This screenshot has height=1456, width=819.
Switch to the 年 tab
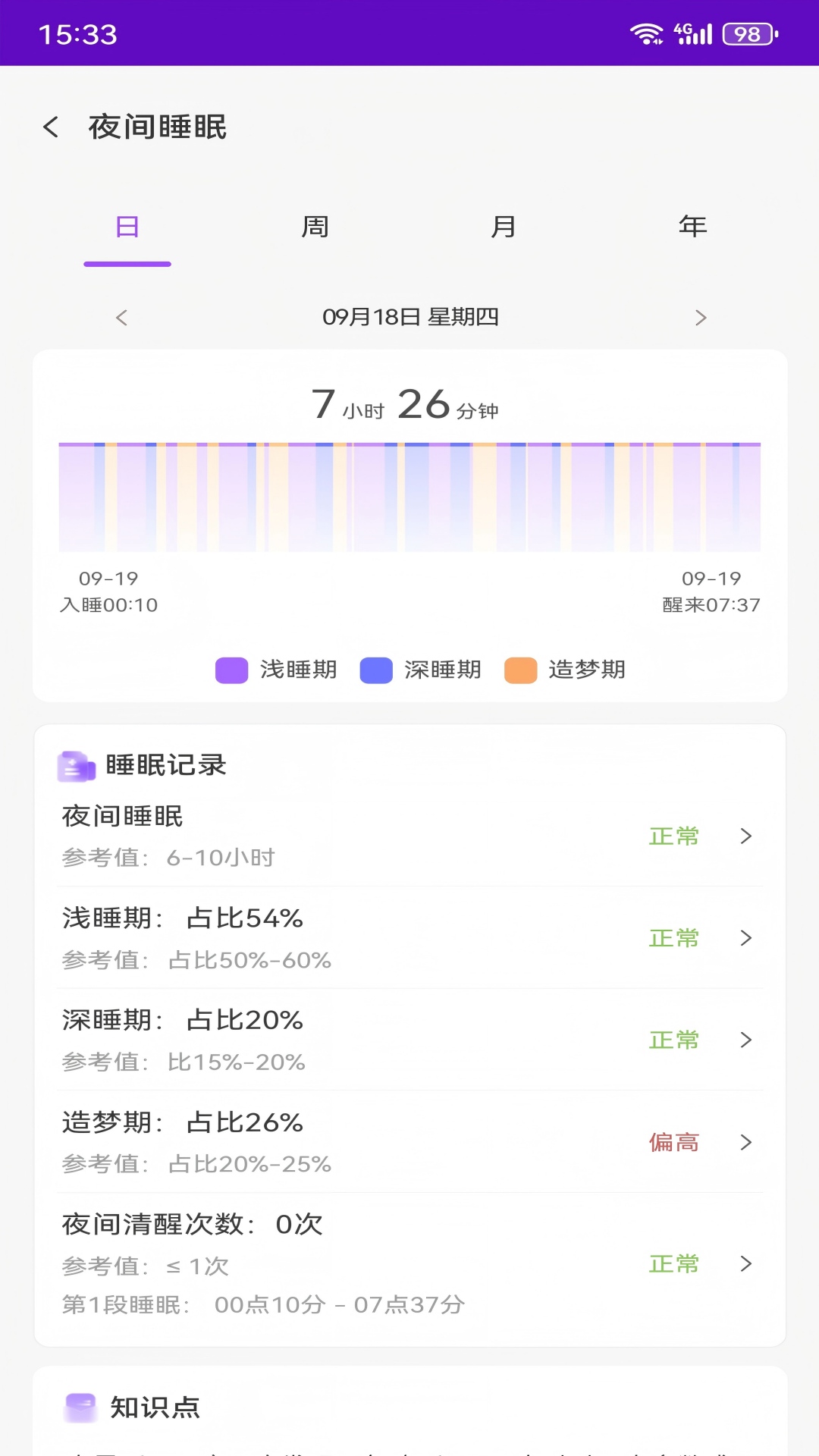point(692,225)
